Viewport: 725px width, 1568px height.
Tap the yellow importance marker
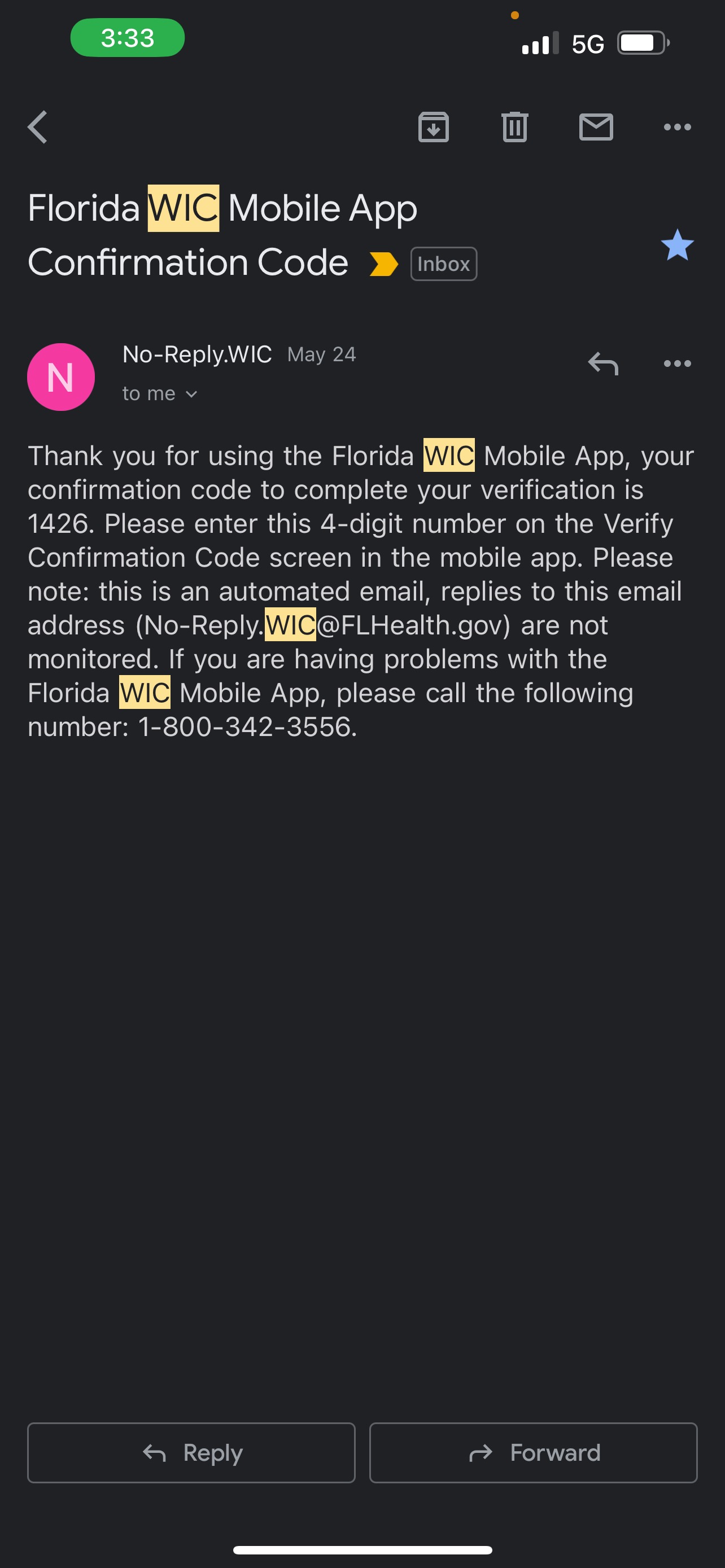(384, 264)
